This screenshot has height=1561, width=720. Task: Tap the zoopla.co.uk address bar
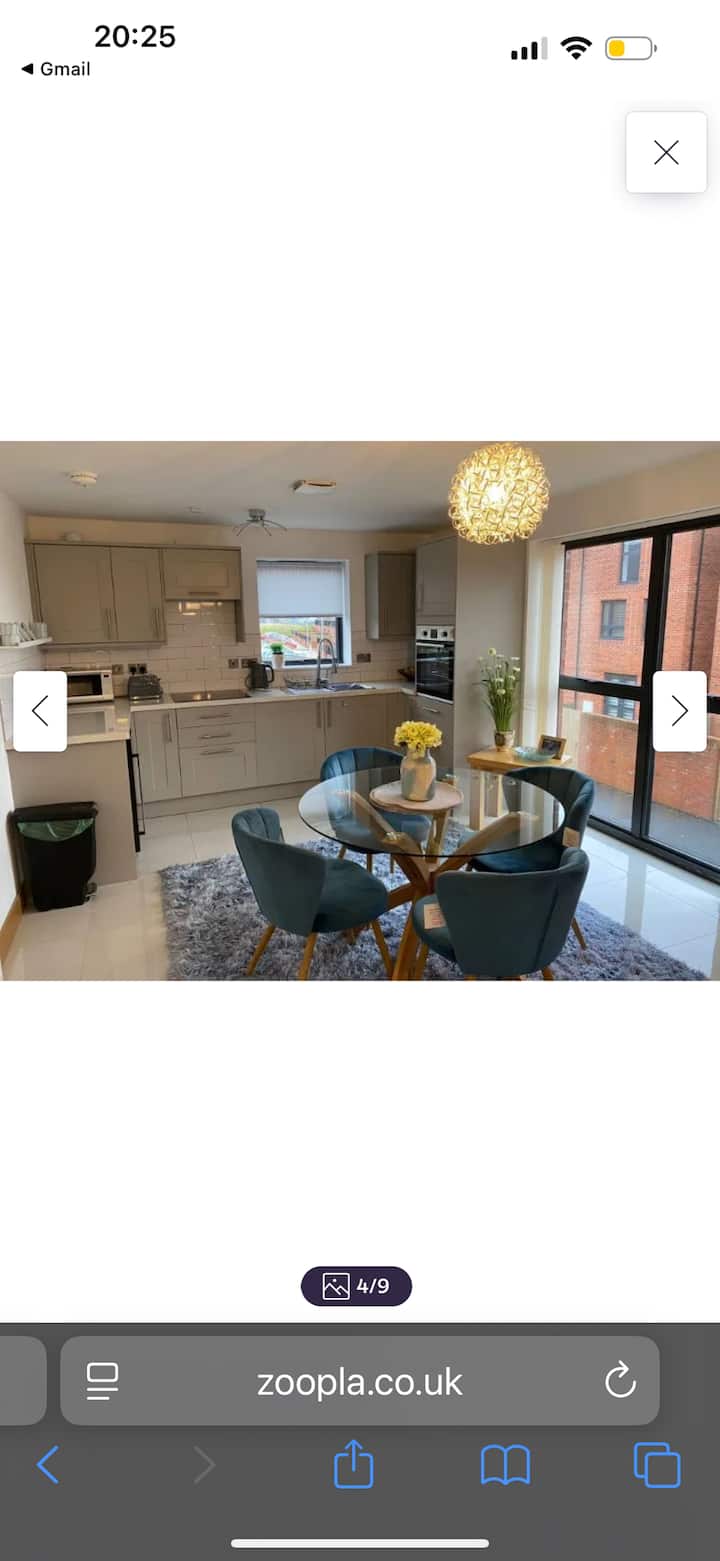(360, 1382)
